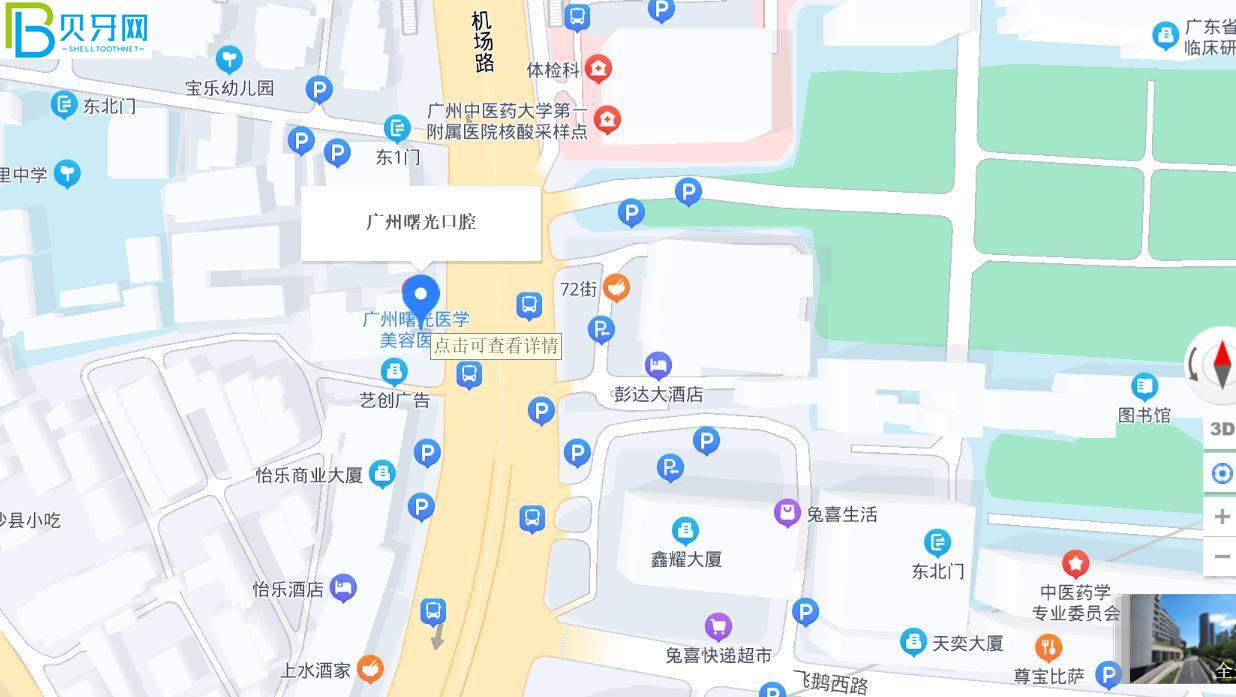Switch the map to 3D view
1236x697 pixels.
coord(1221,429)
